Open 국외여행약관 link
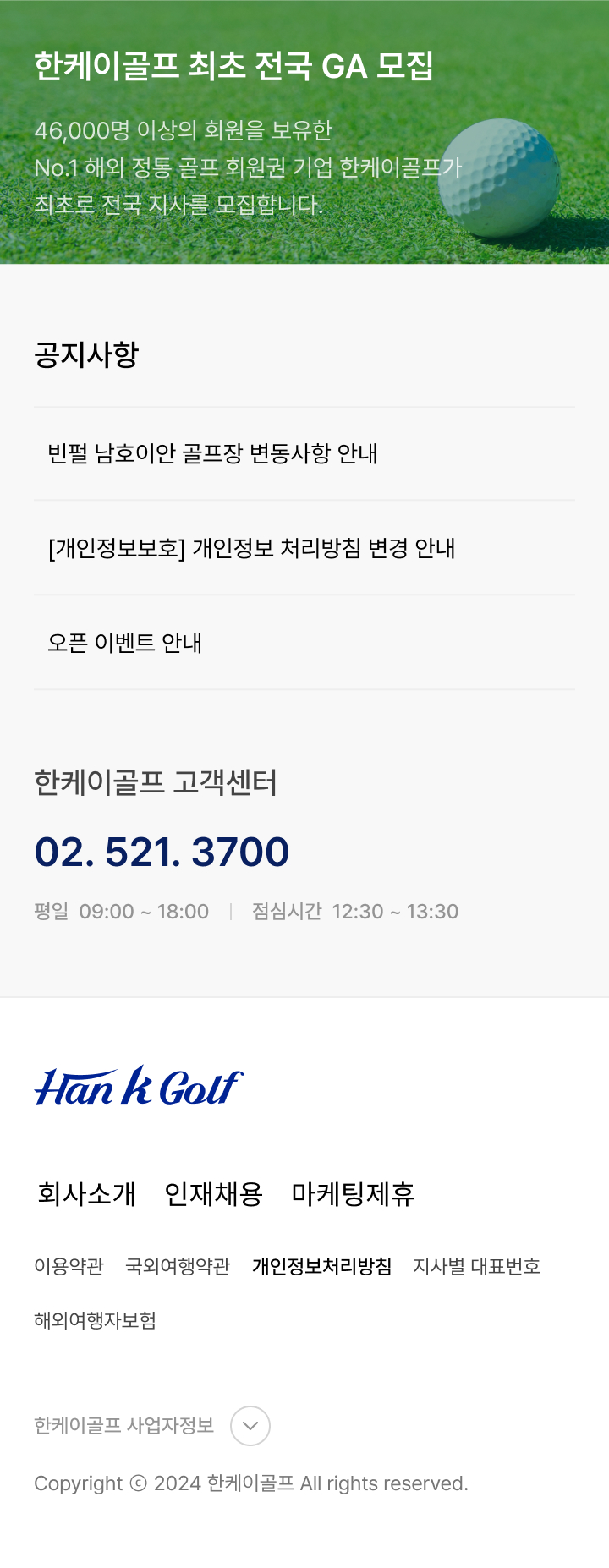This screenshot has height=1568, width=609. click(x=178, y=1266)
